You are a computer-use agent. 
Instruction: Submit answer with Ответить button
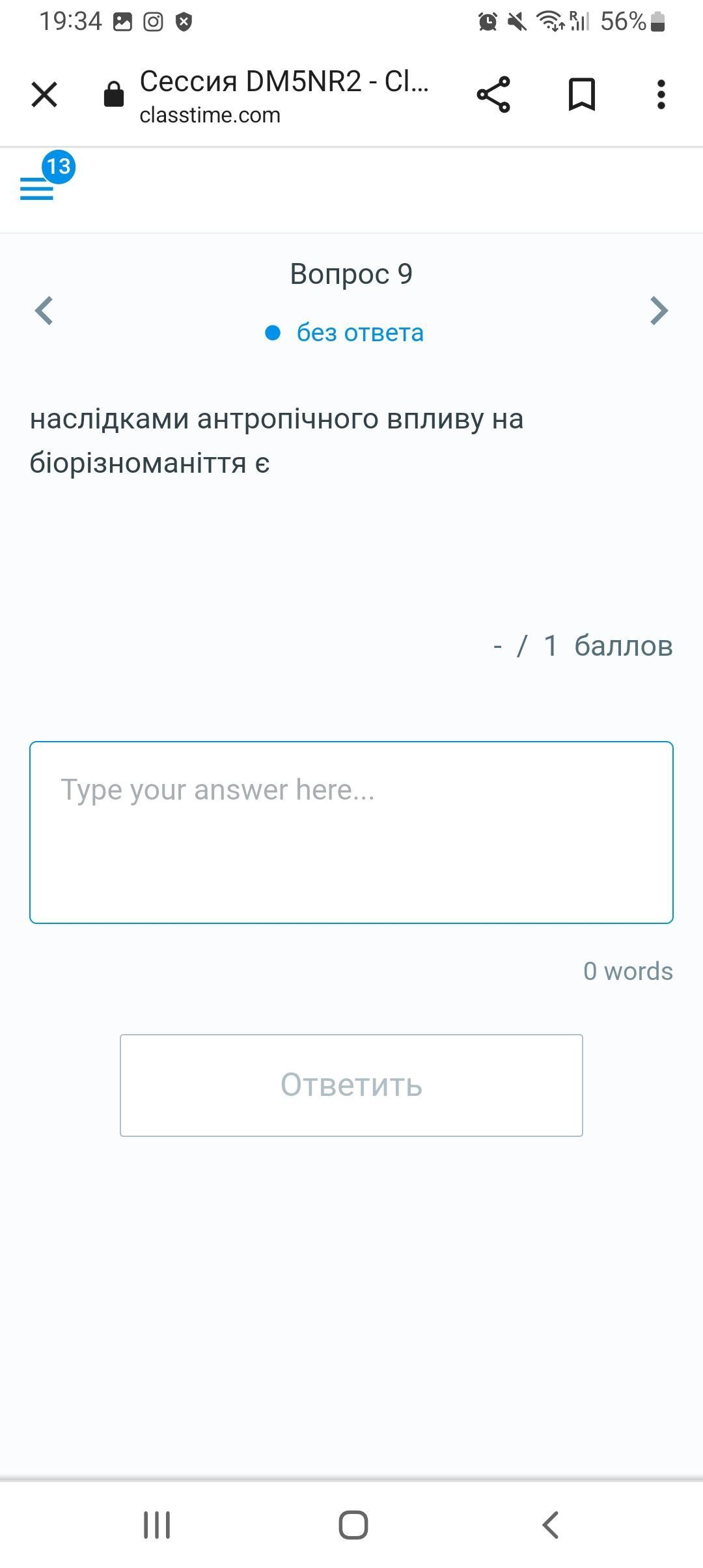351,1085
